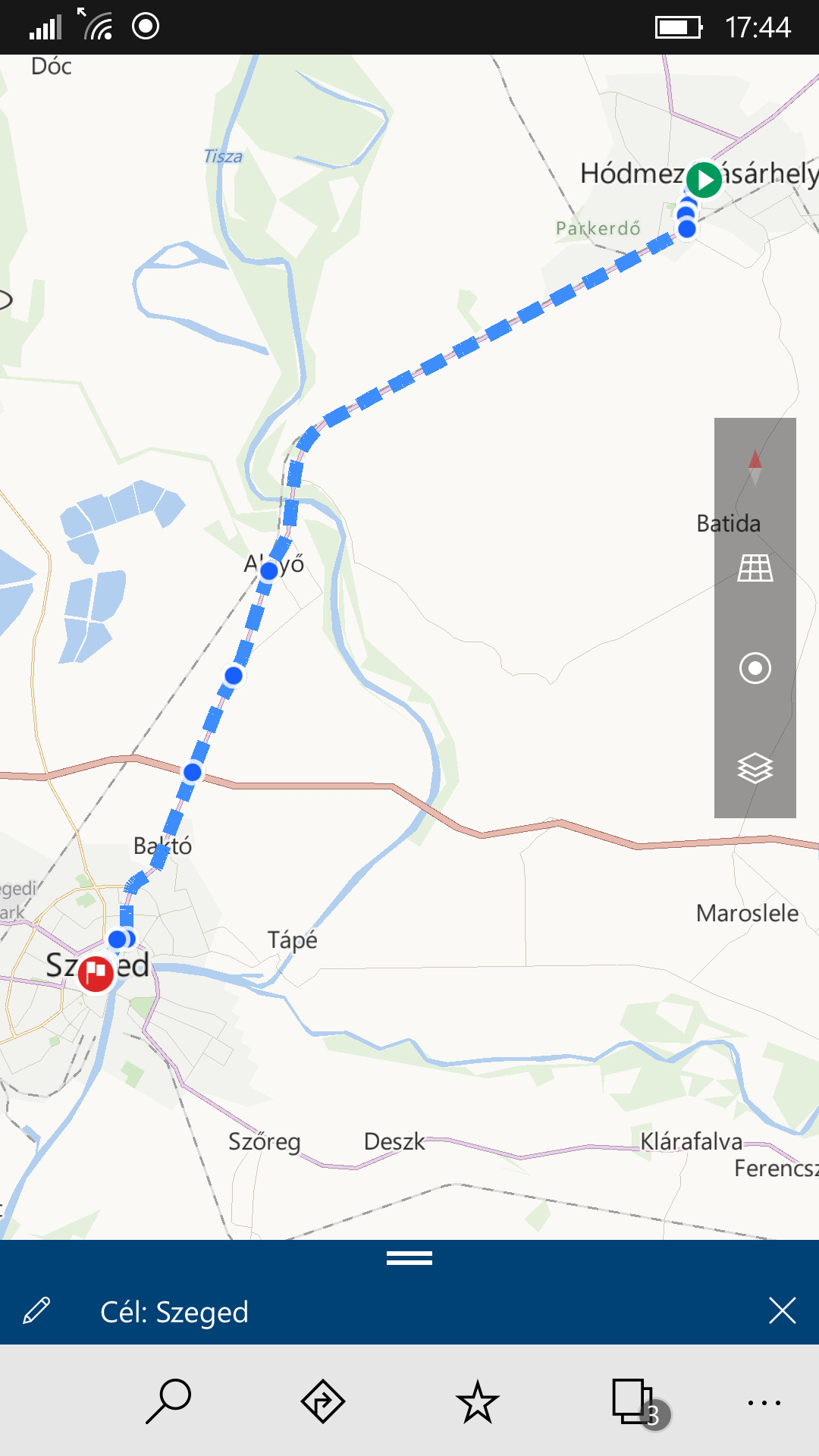Image resolution: width=819 pixels, height=1456 pixels.
Task: Open the directions planner
Action: click(x=323, y=1401)
